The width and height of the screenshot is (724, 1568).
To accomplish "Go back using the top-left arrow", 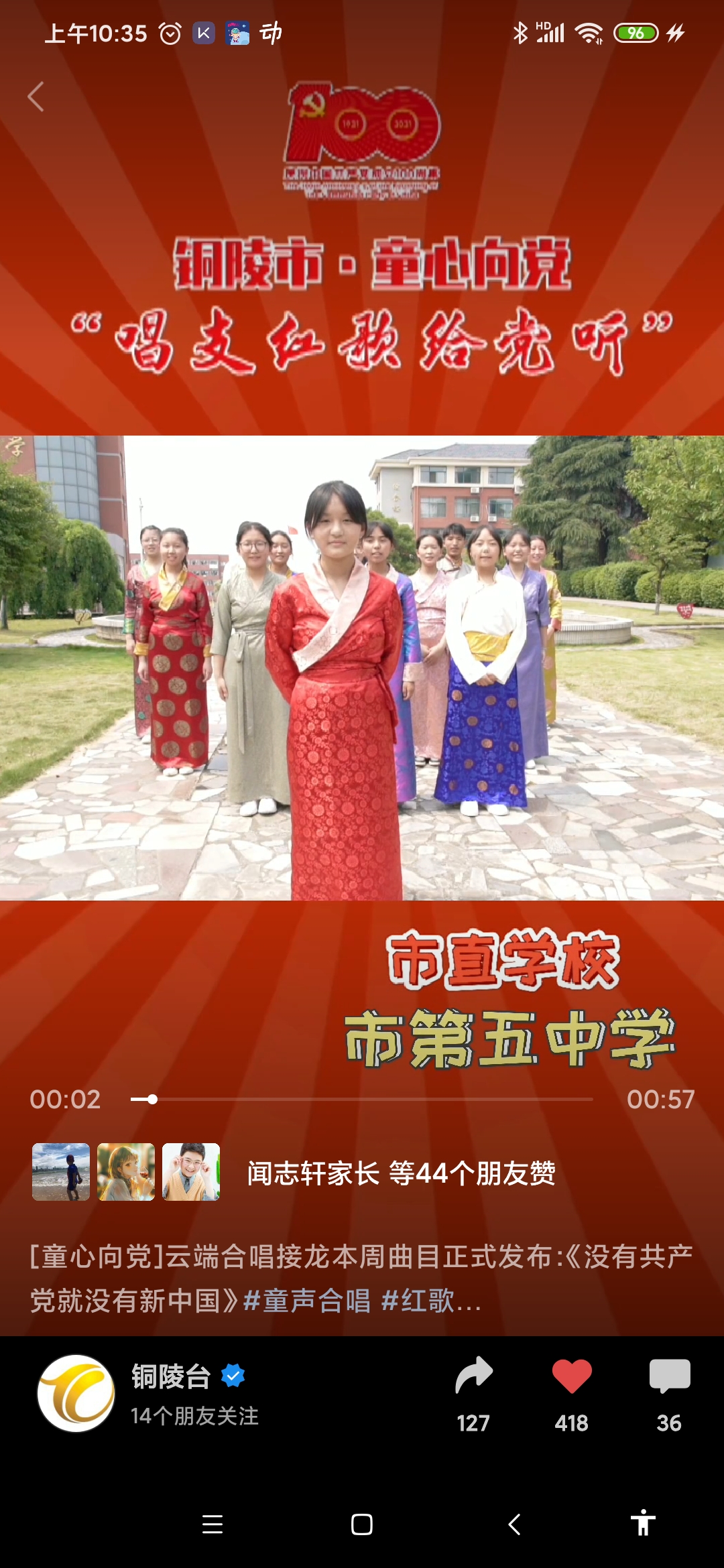I will tap(36, 97).
